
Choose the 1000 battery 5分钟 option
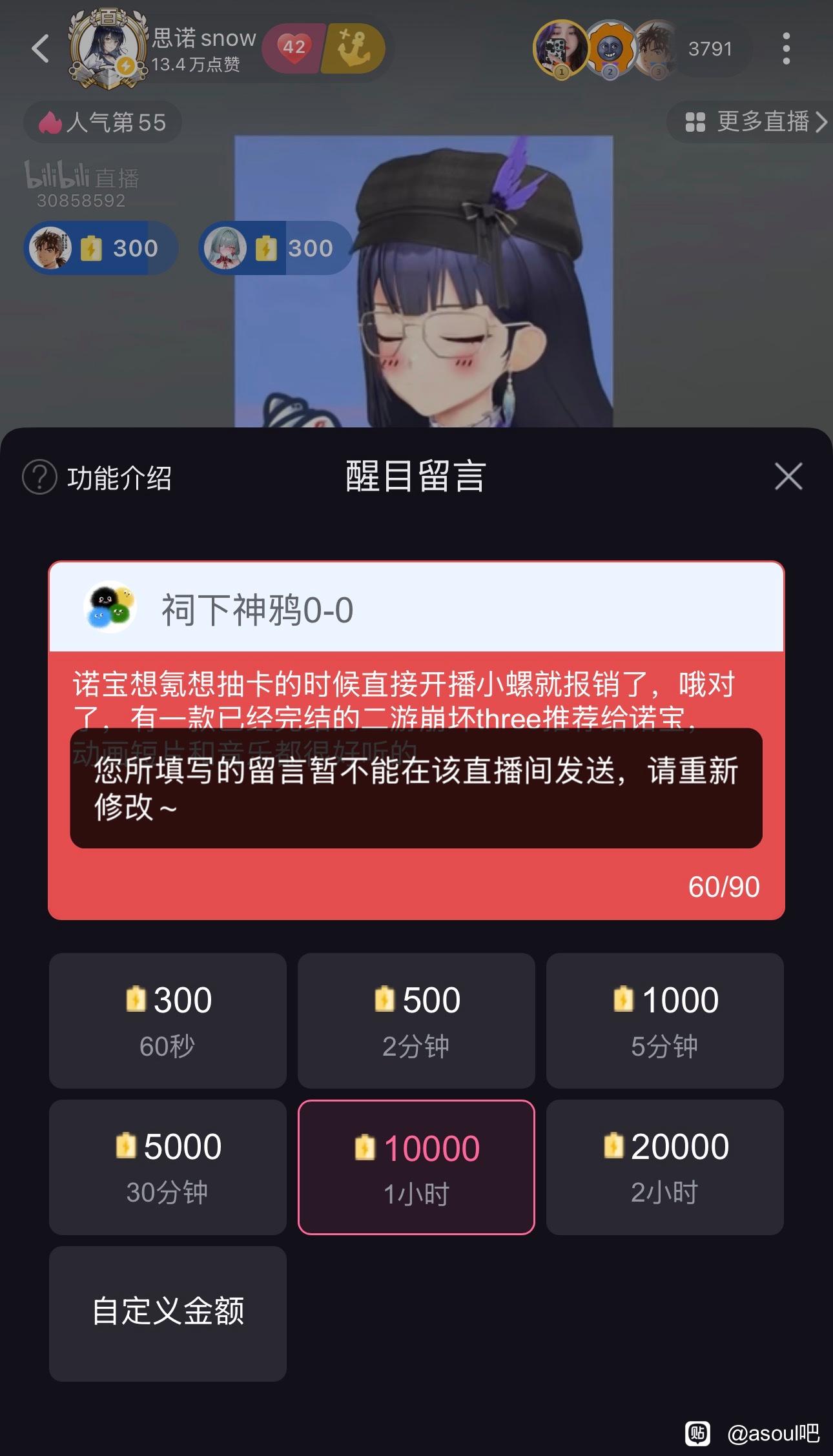(x=665, y=1020)
